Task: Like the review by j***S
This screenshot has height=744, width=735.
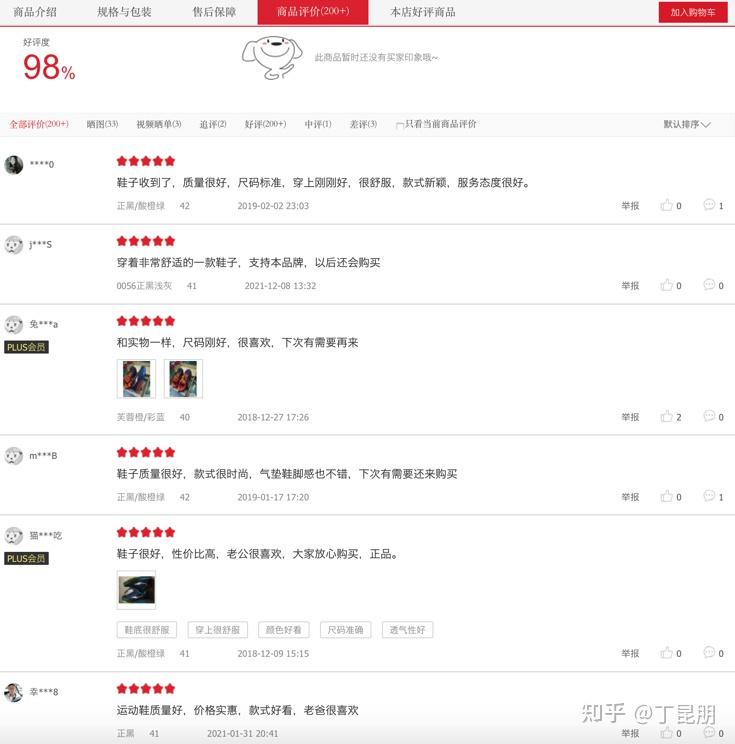Action: click(x=667, y=285)
